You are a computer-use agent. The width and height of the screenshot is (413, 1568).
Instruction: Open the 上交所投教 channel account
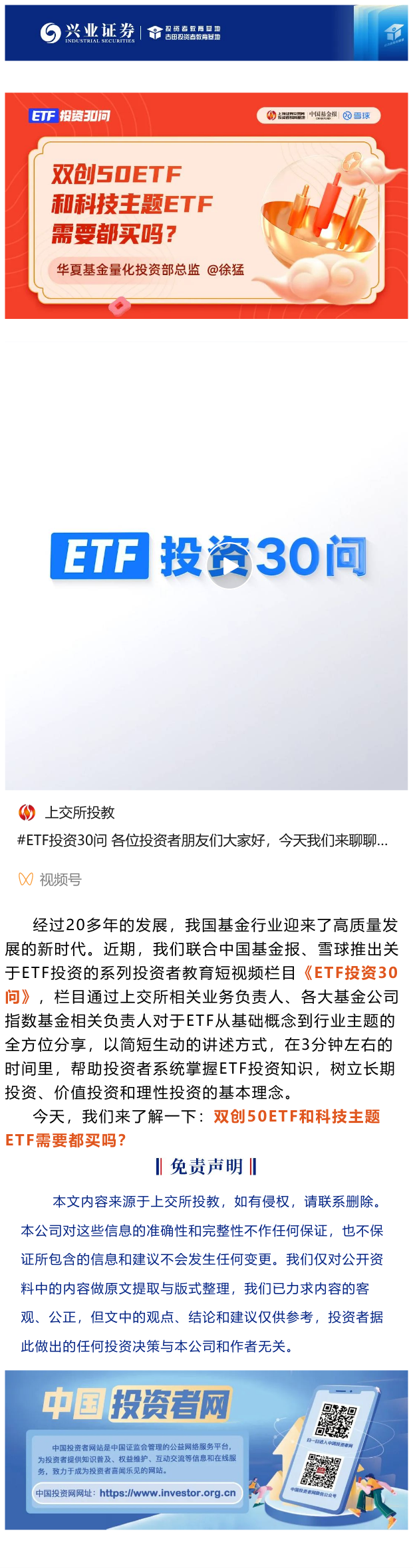coord(79,812)
